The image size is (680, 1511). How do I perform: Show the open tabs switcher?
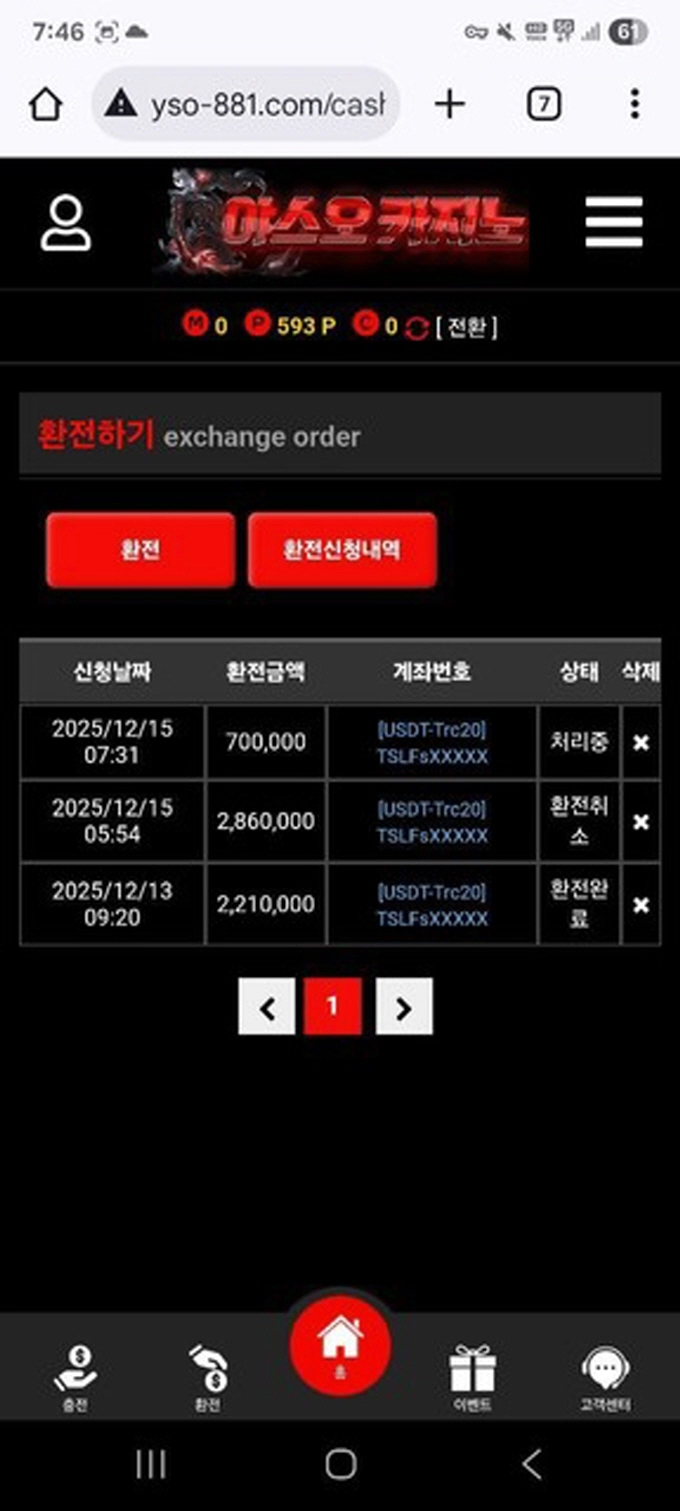[544, 104]
